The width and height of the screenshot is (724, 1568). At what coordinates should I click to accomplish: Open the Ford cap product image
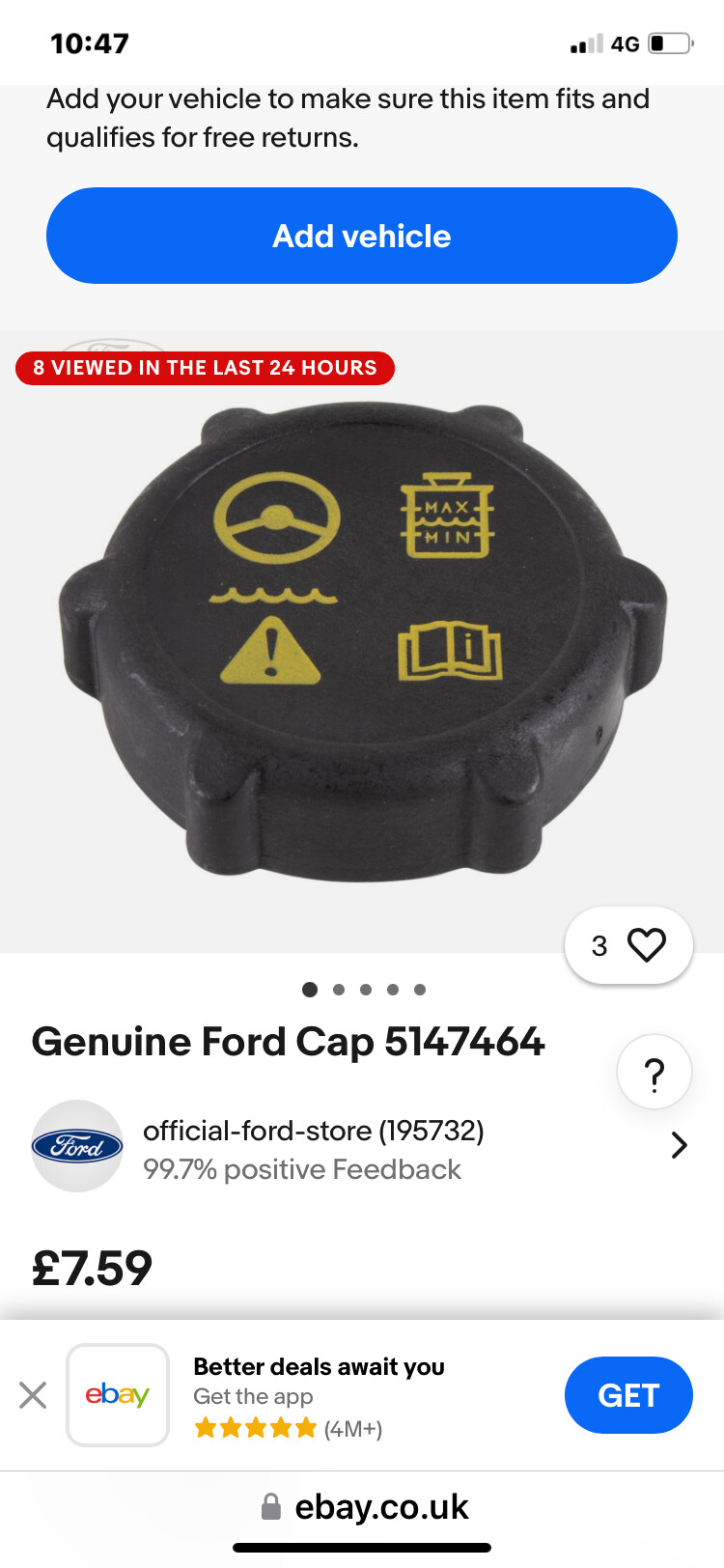tap(362, 642)
